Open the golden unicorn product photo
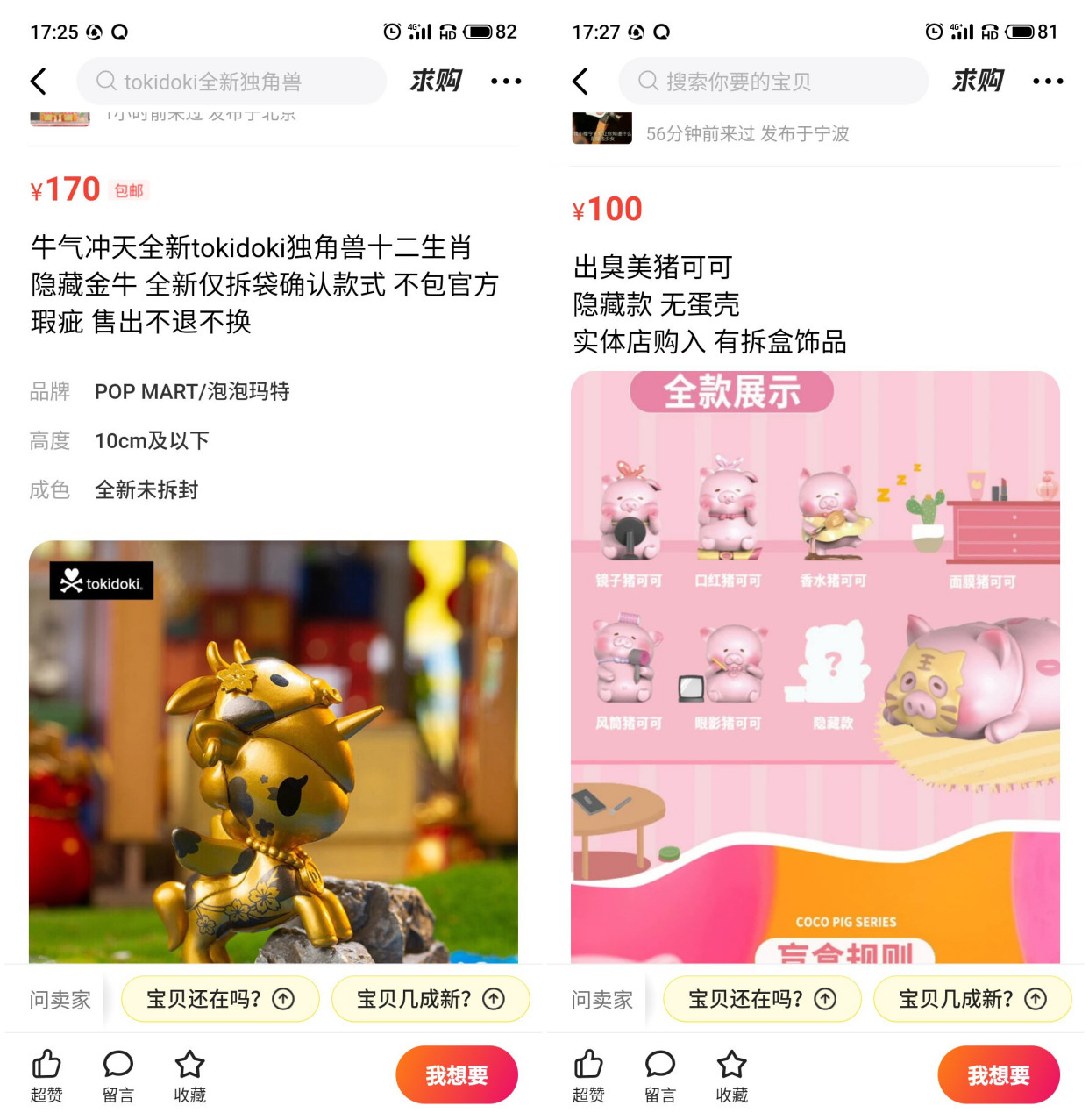This screenshot has height=1120, width=1089. coord(273,751)
